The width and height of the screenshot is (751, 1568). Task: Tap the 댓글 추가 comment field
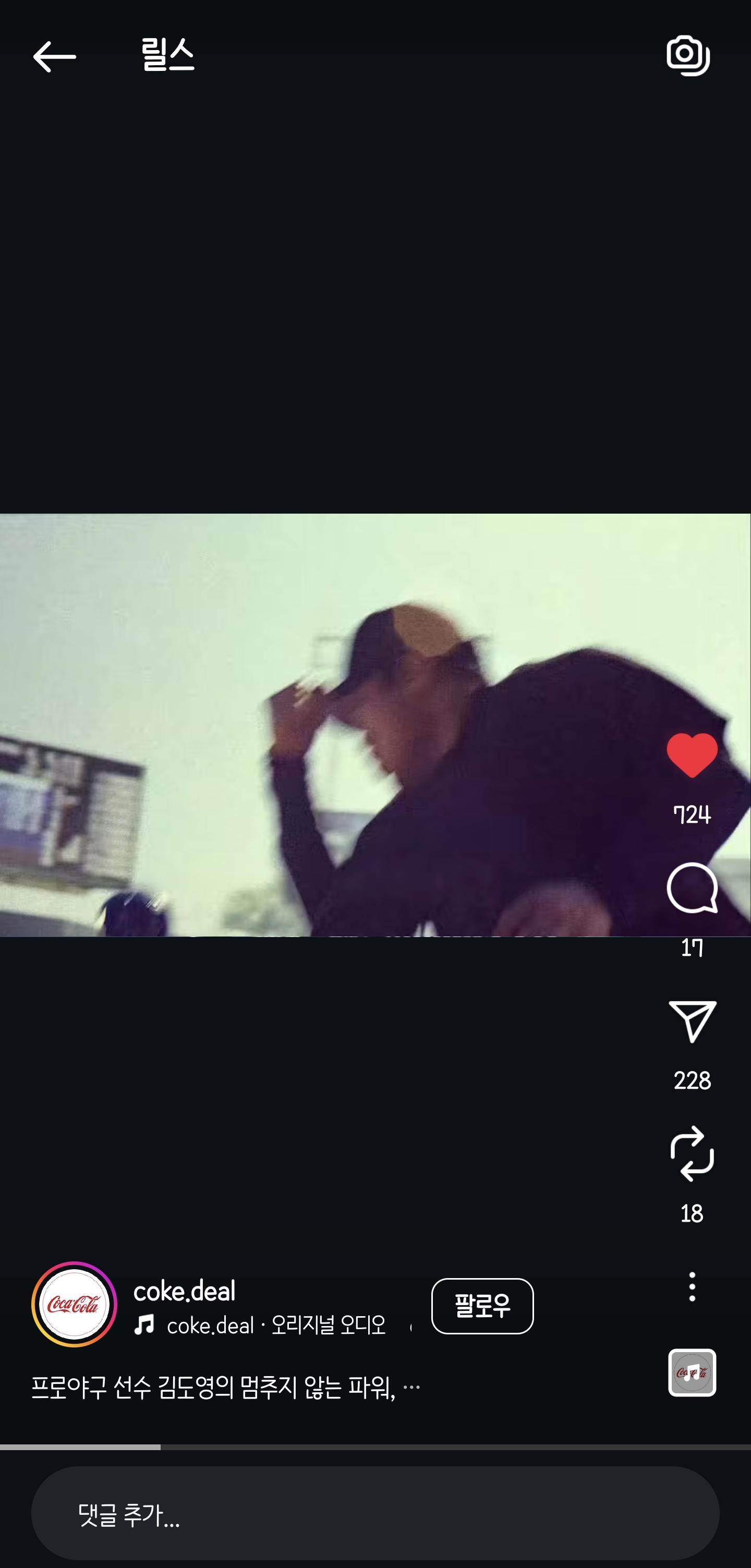click(375, 1513)
